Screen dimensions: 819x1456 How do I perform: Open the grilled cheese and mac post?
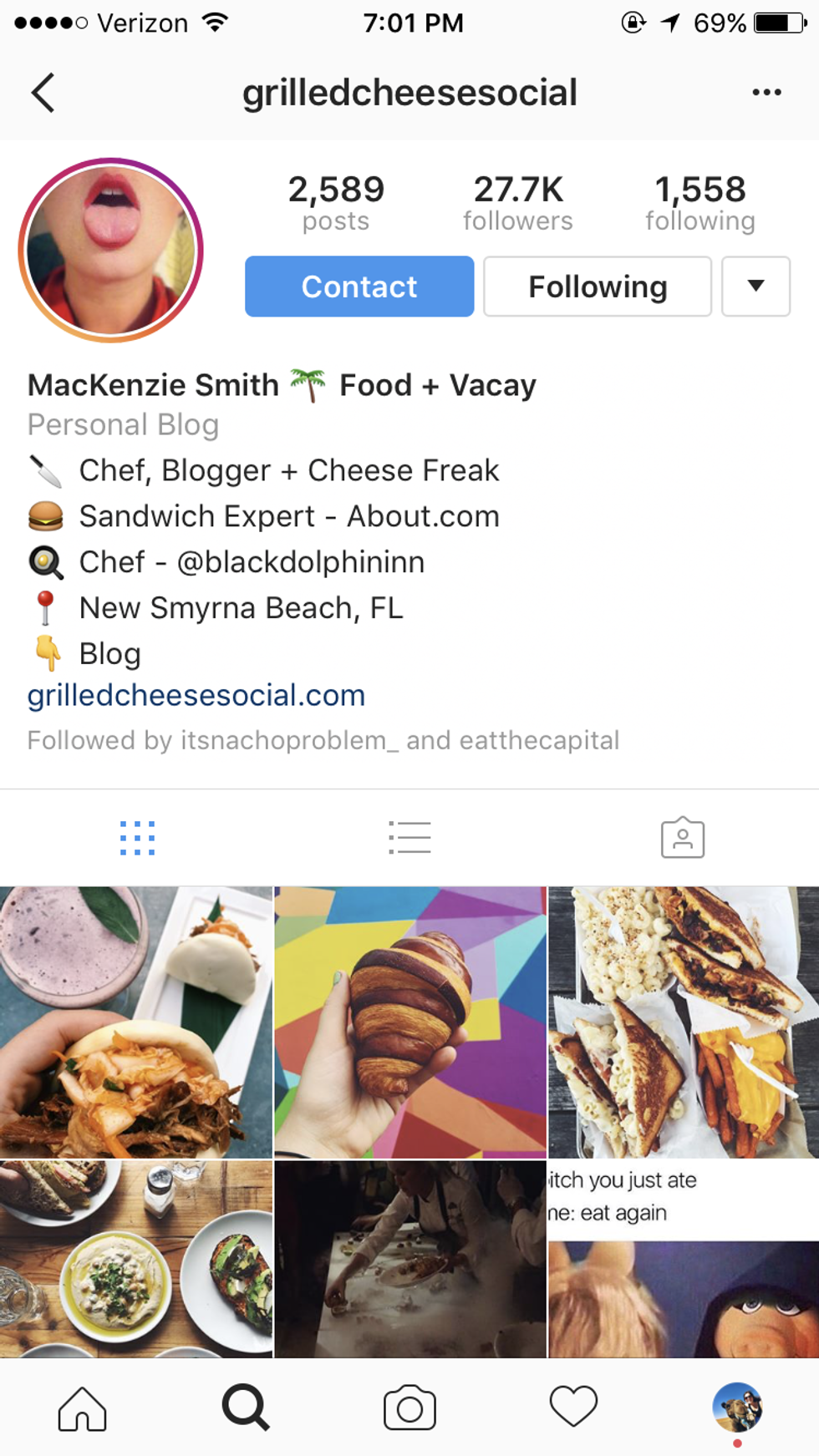tap(684, 1022)
